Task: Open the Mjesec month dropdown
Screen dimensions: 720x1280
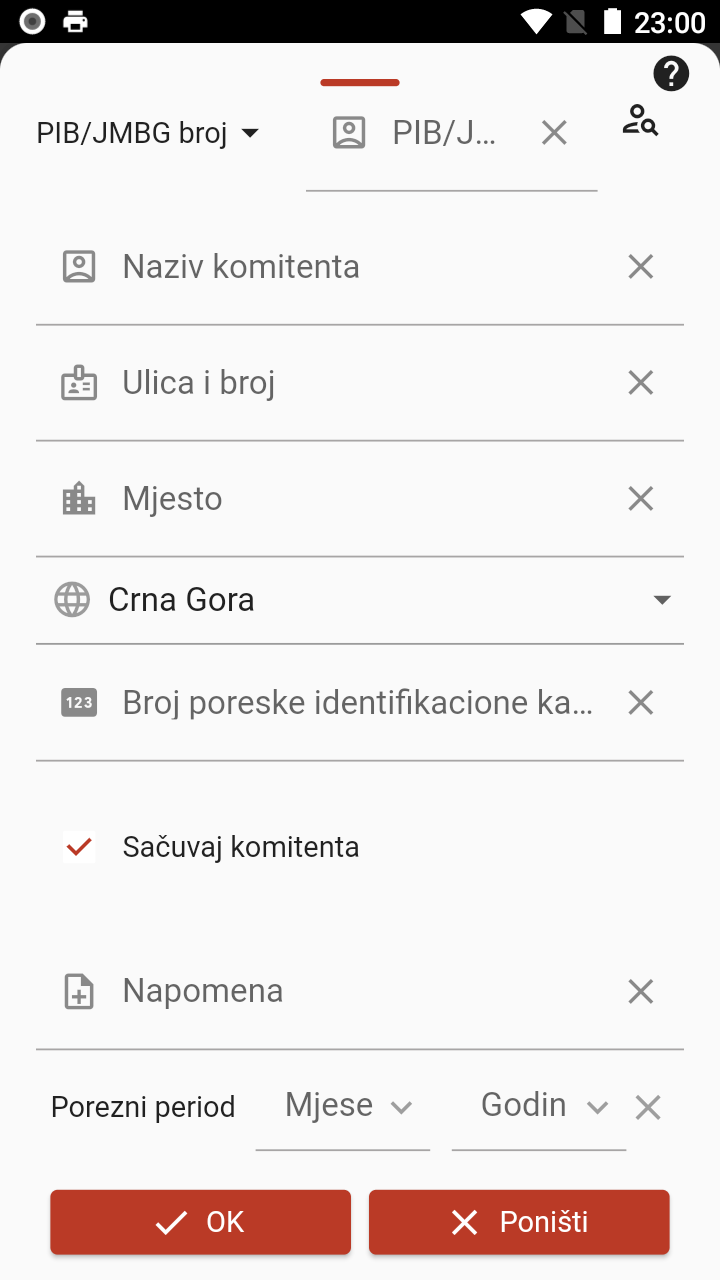Action: point(343,1105)
